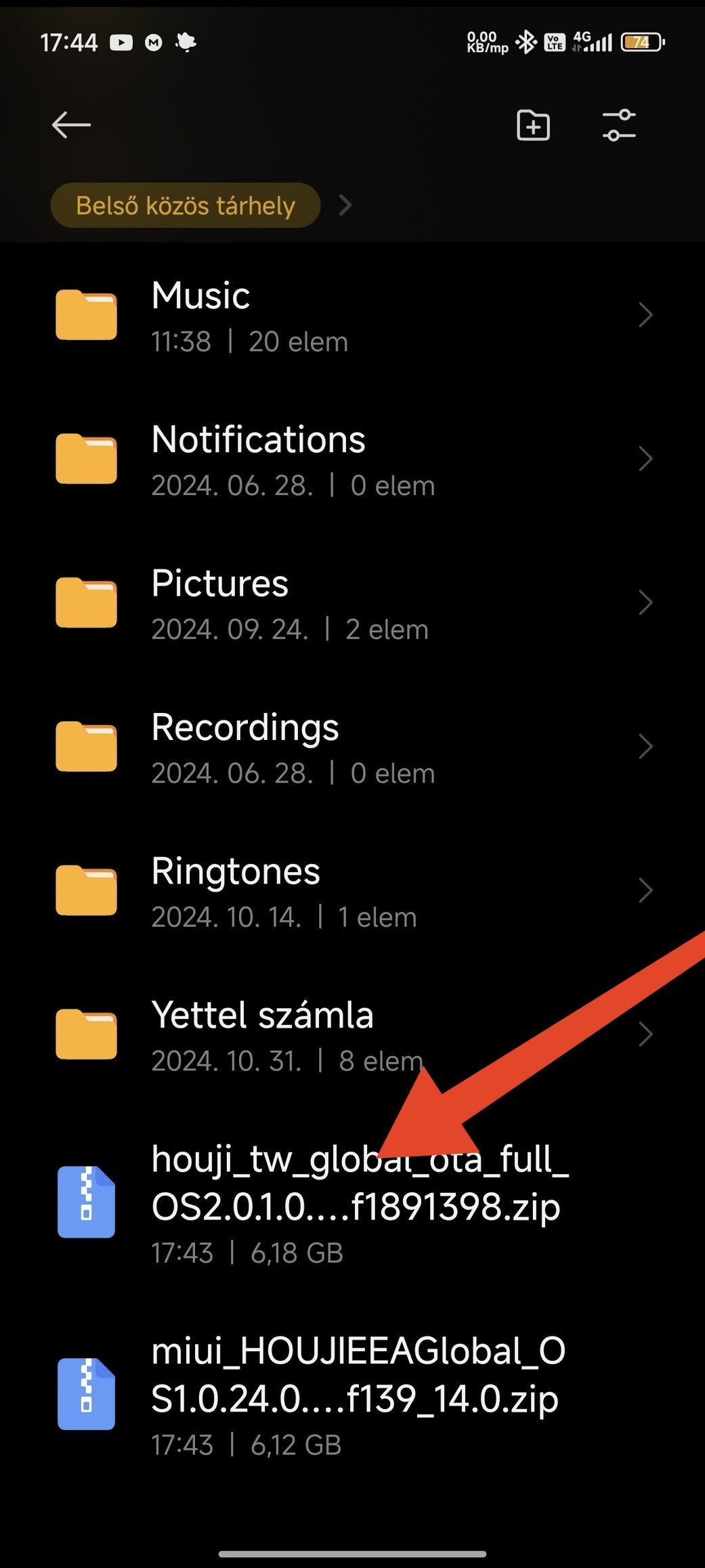Image resolution: width=705 pixels, height=1568 pixels.
Task: Open the Notifications folder
Action: tap(352, 460)
